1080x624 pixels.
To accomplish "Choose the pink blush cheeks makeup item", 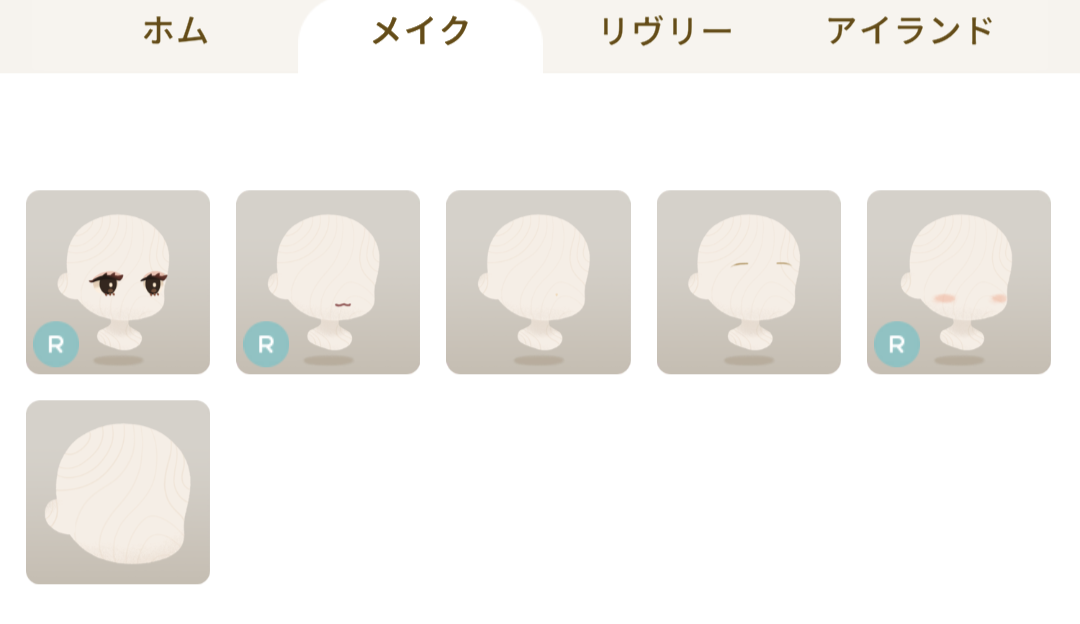I will click(958, 282).
